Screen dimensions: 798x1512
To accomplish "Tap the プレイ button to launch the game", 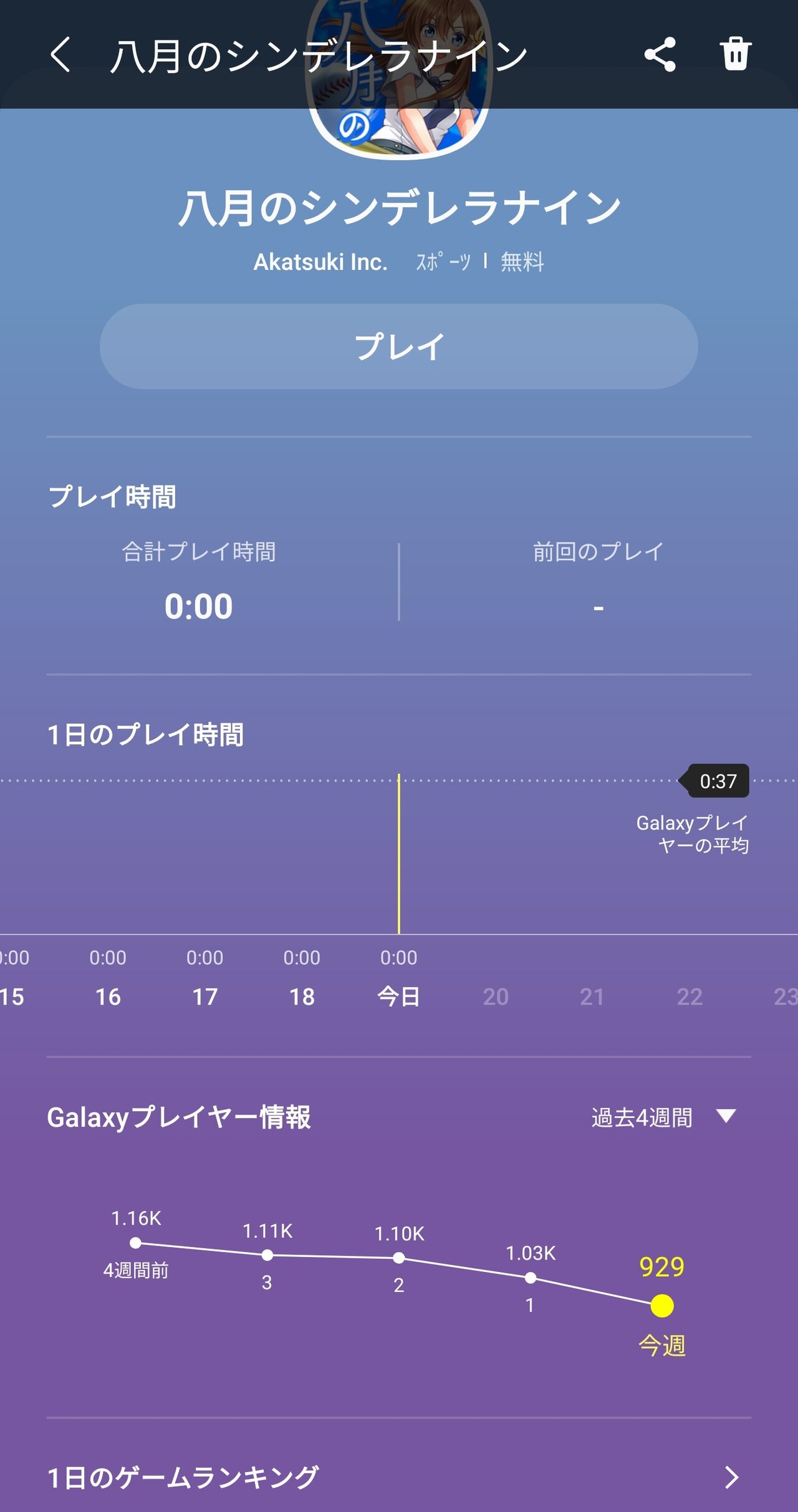I will click(x=399, y=347).
